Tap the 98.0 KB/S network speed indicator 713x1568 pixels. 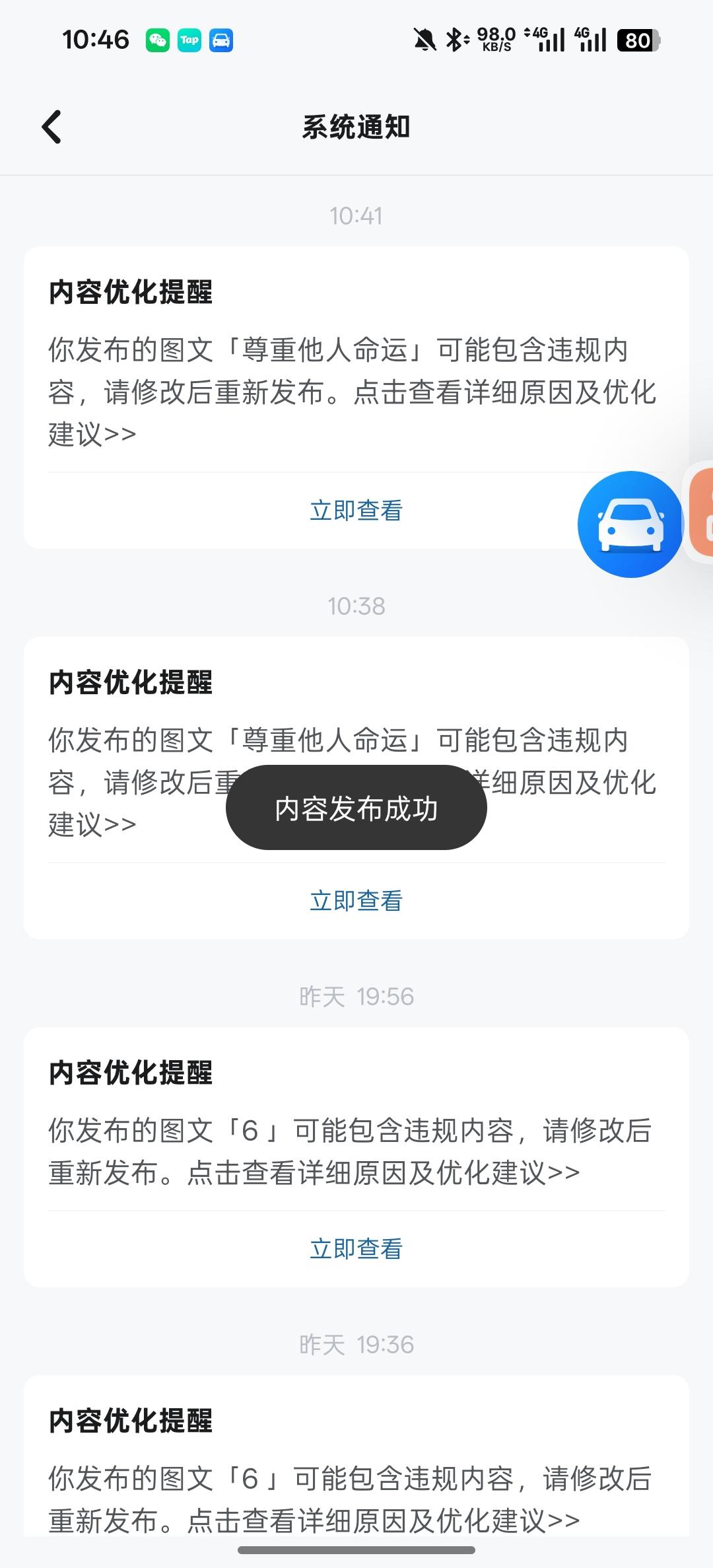tap(496, 40)
